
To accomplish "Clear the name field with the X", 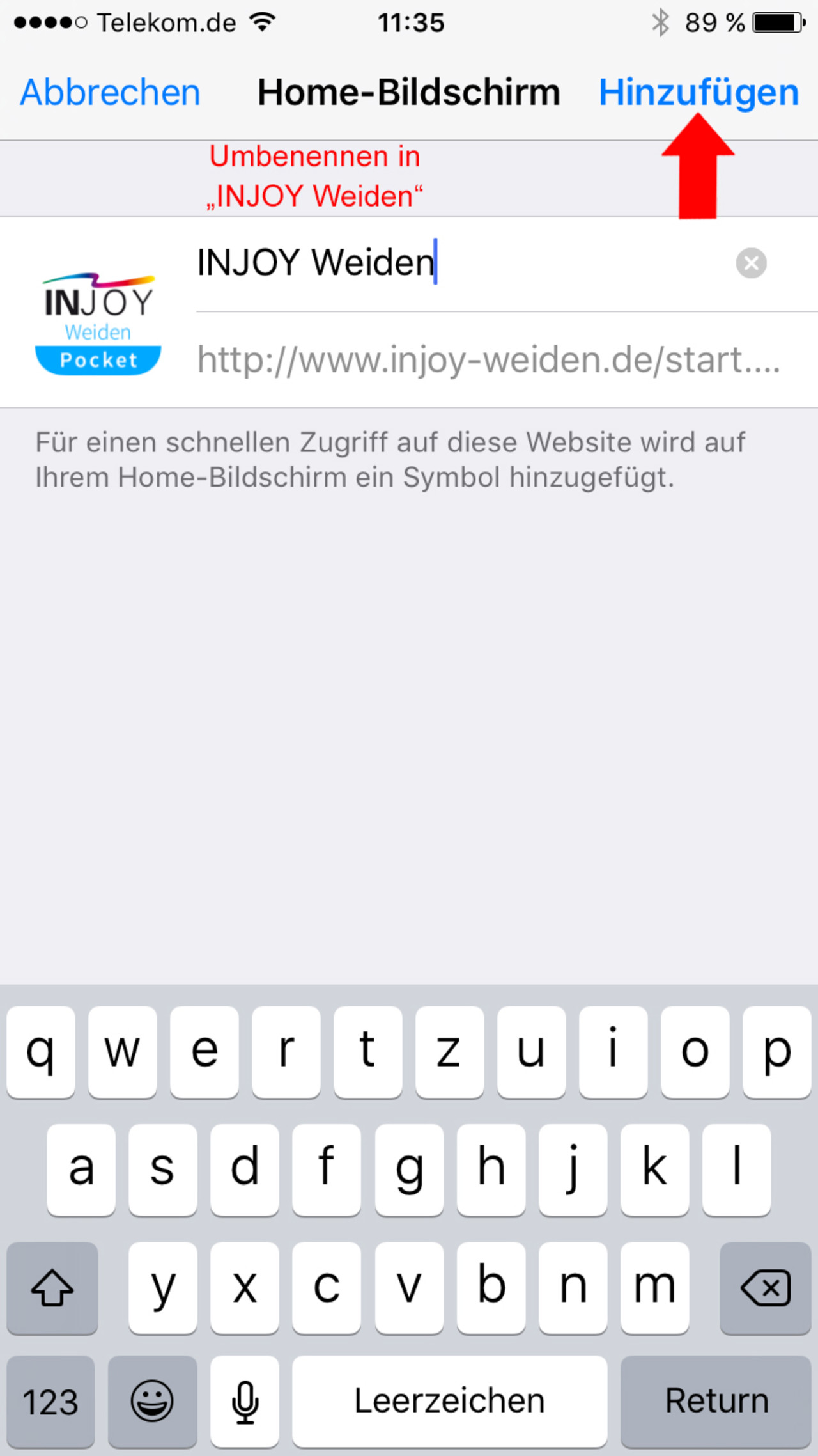I will pos(751,263).
